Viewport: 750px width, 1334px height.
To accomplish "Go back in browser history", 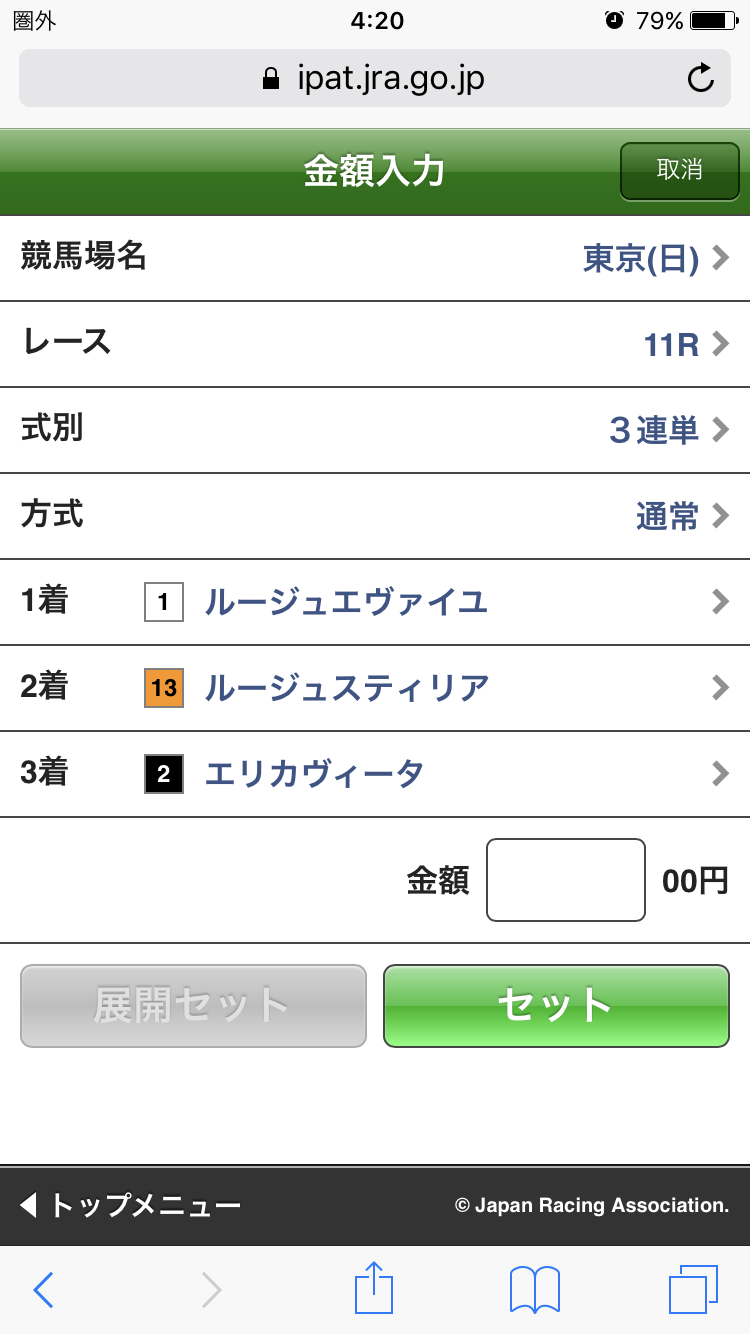I will click(43, 1290).
